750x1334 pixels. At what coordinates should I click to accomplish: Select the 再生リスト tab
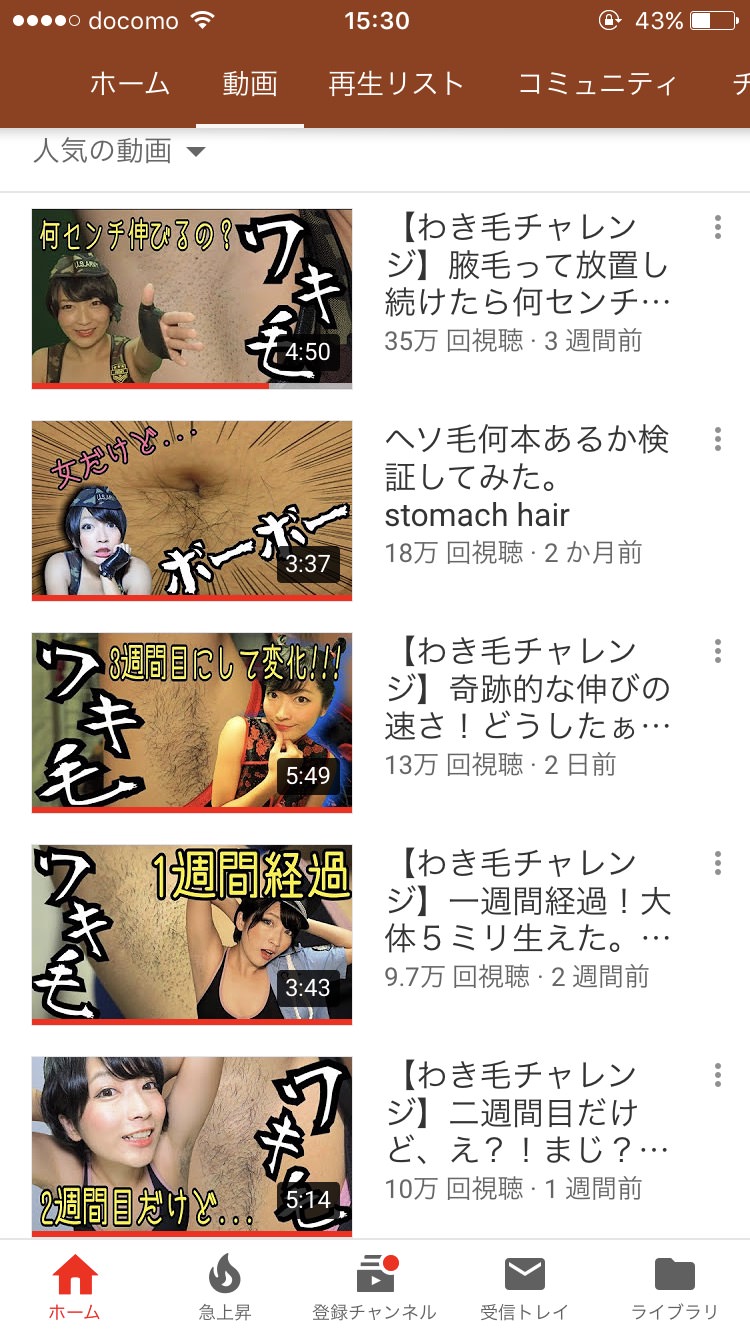pos(396,85)
